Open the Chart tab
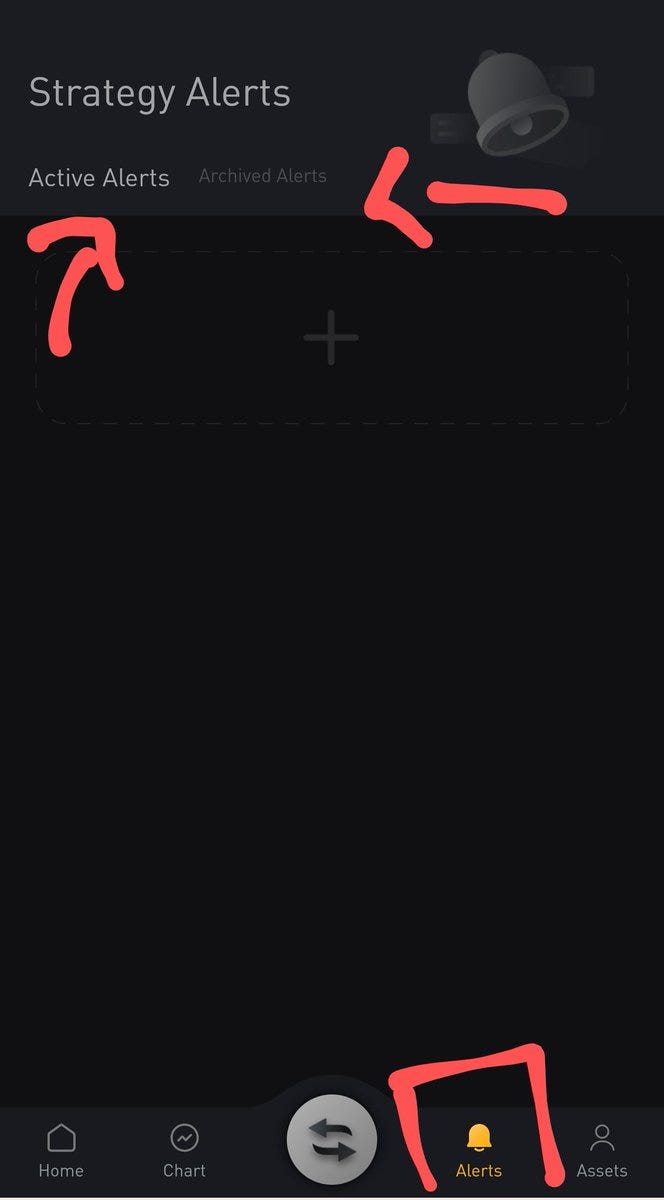The height and width of the screenshot is (1200, 664). click(184, 1150)
